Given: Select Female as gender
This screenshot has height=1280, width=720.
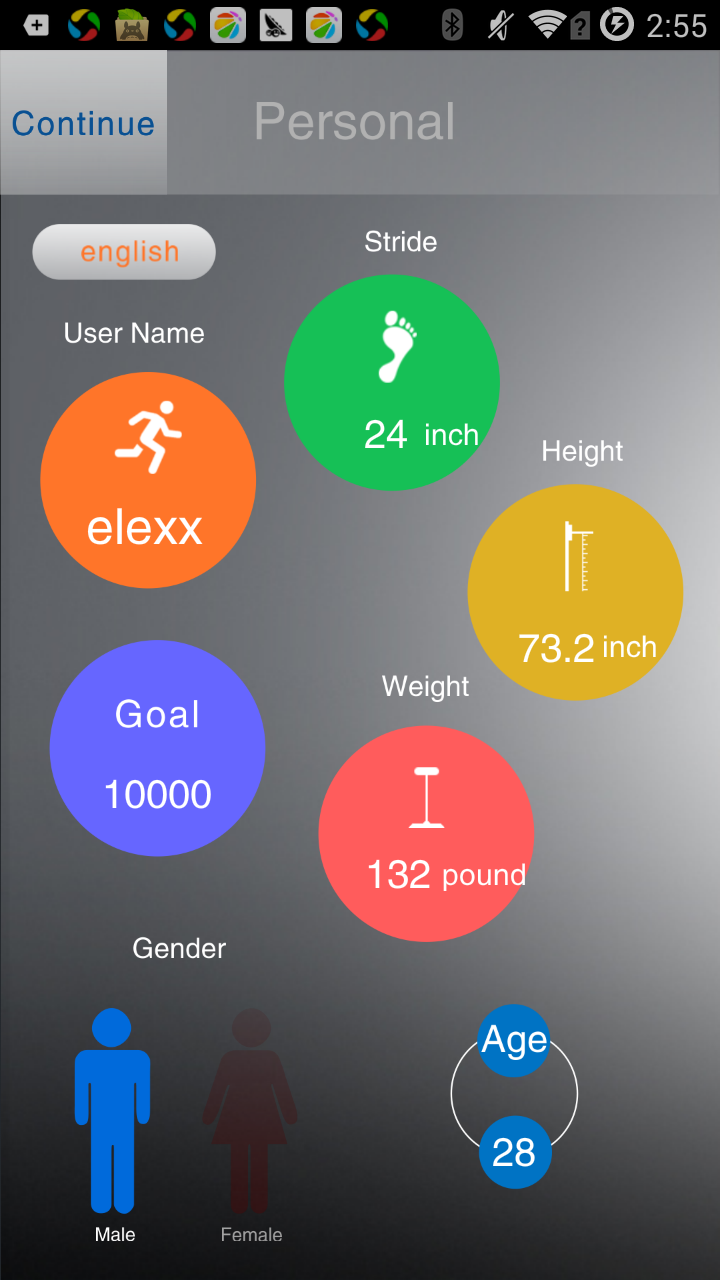Looking at the screenshot, I should [250, 1125].
